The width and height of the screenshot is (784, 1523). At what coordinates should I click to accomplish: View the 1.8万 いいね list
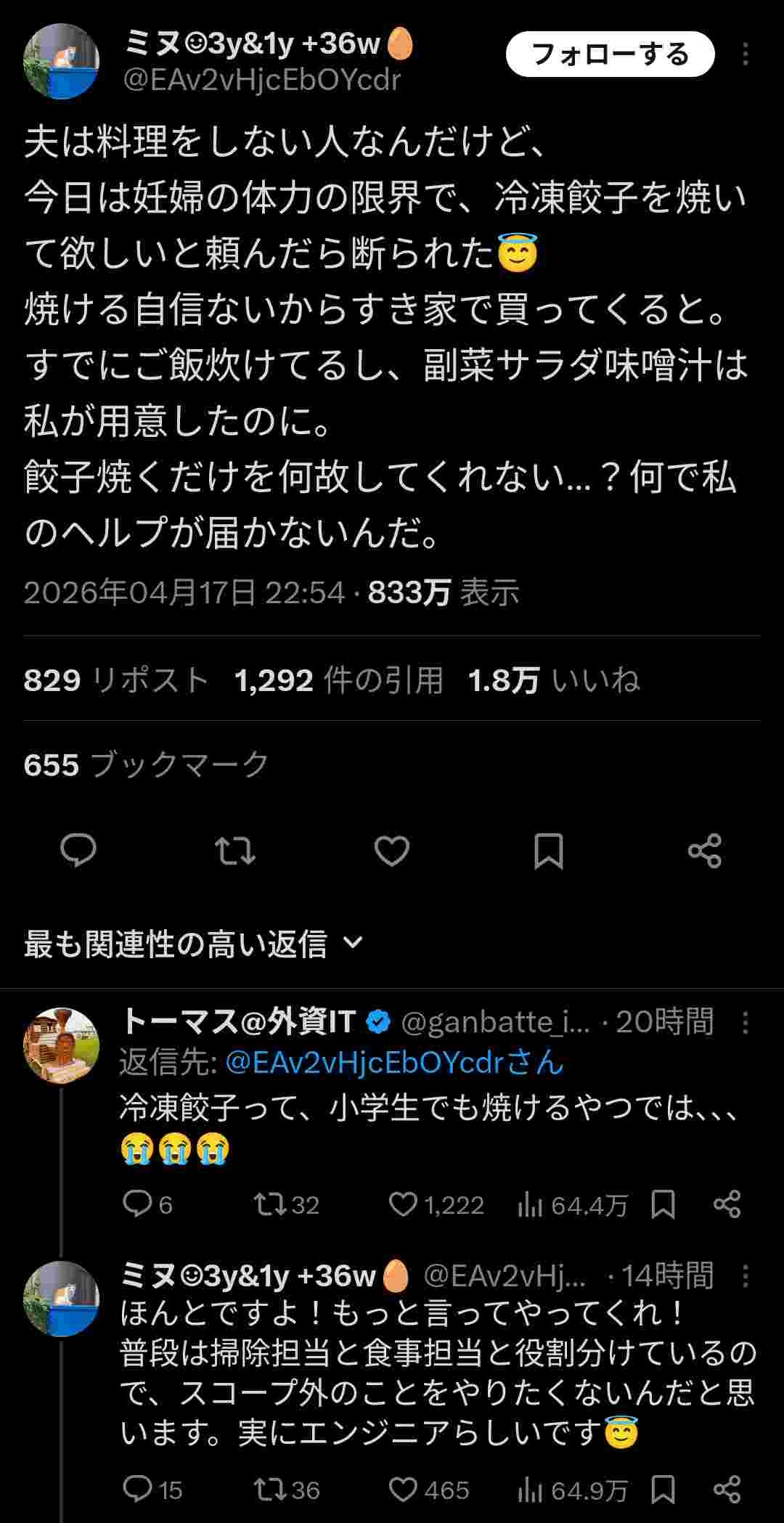pos(553,680)
